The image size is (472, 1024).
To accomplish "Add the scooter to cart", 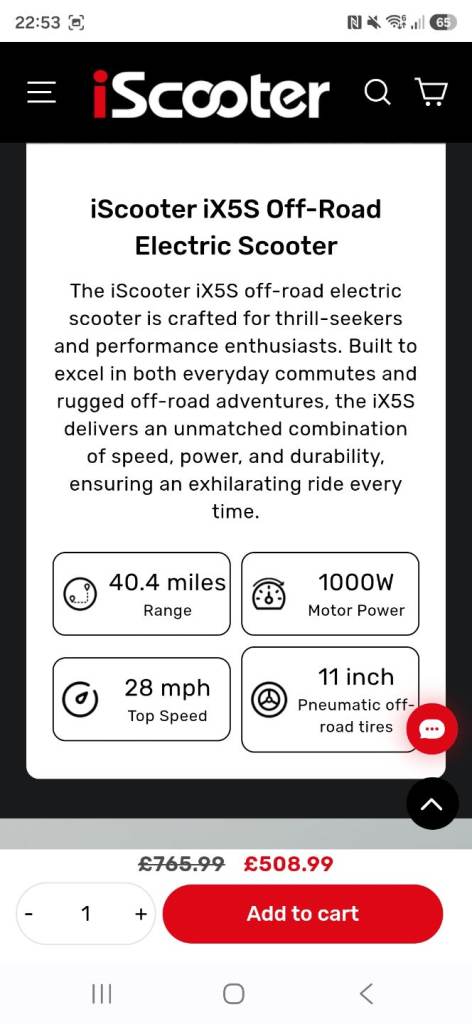I will (303, 914).
